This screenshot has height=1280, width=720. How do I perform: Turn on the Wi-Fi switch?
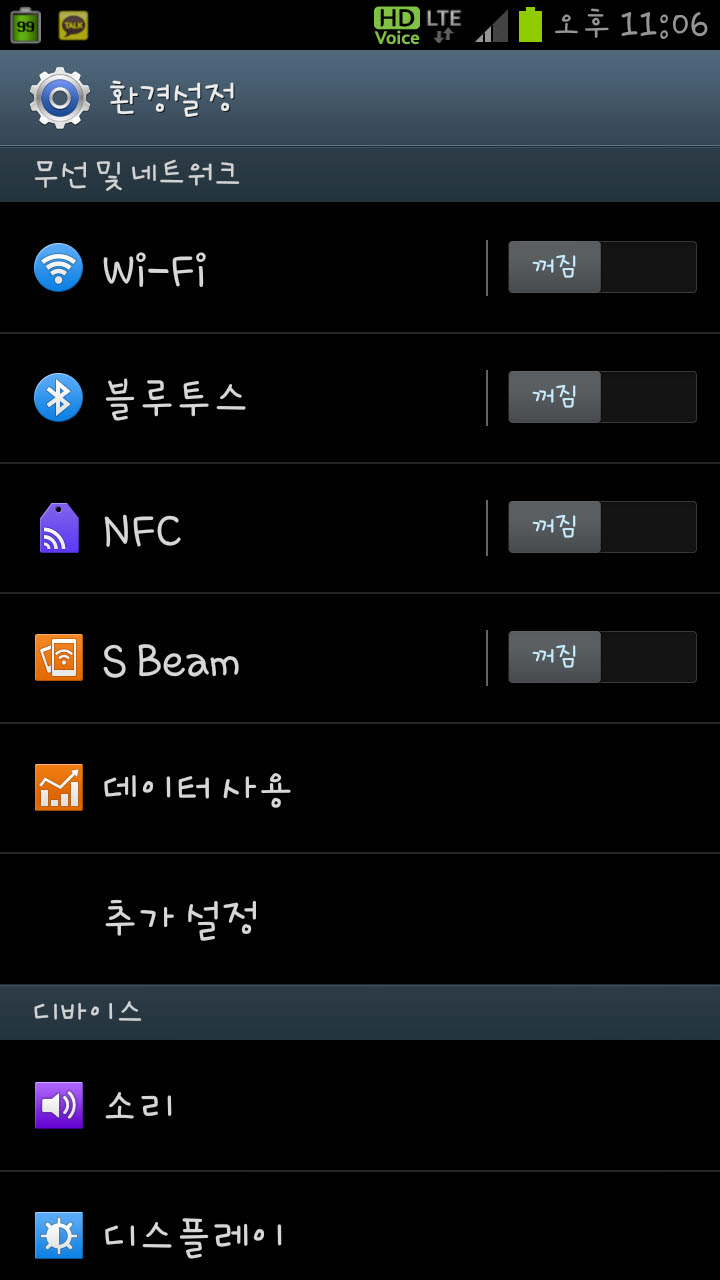click(x=601, y=267)
